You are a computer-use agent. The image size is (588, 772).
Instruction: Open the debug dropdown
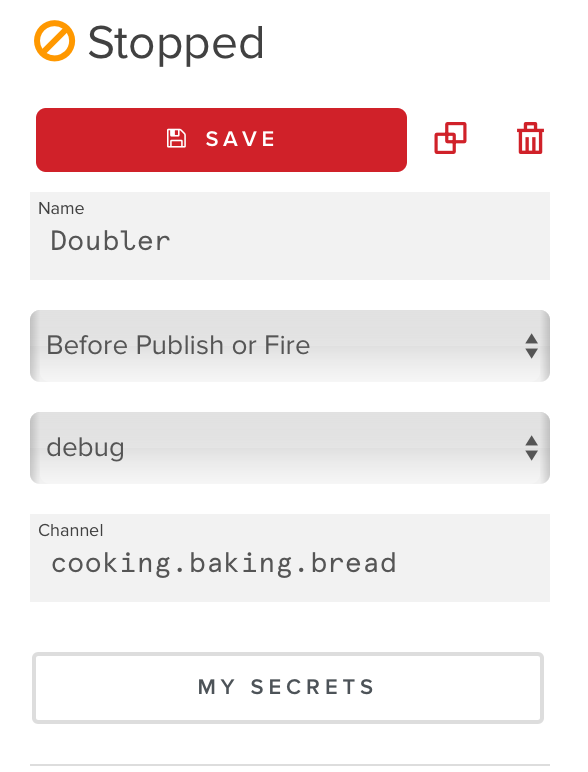290,448
